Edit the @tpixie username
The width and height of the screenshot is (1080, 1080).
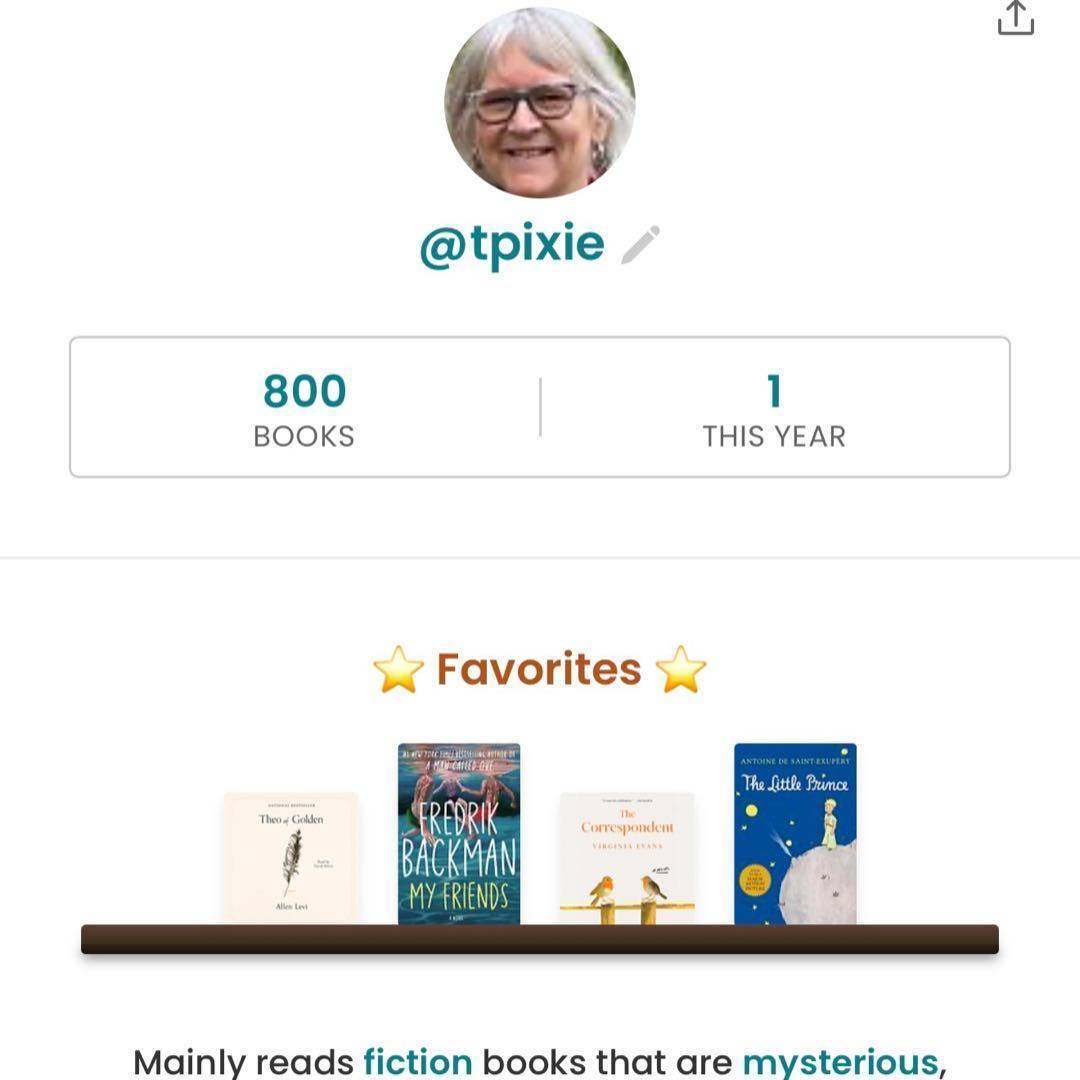[640, 245]
